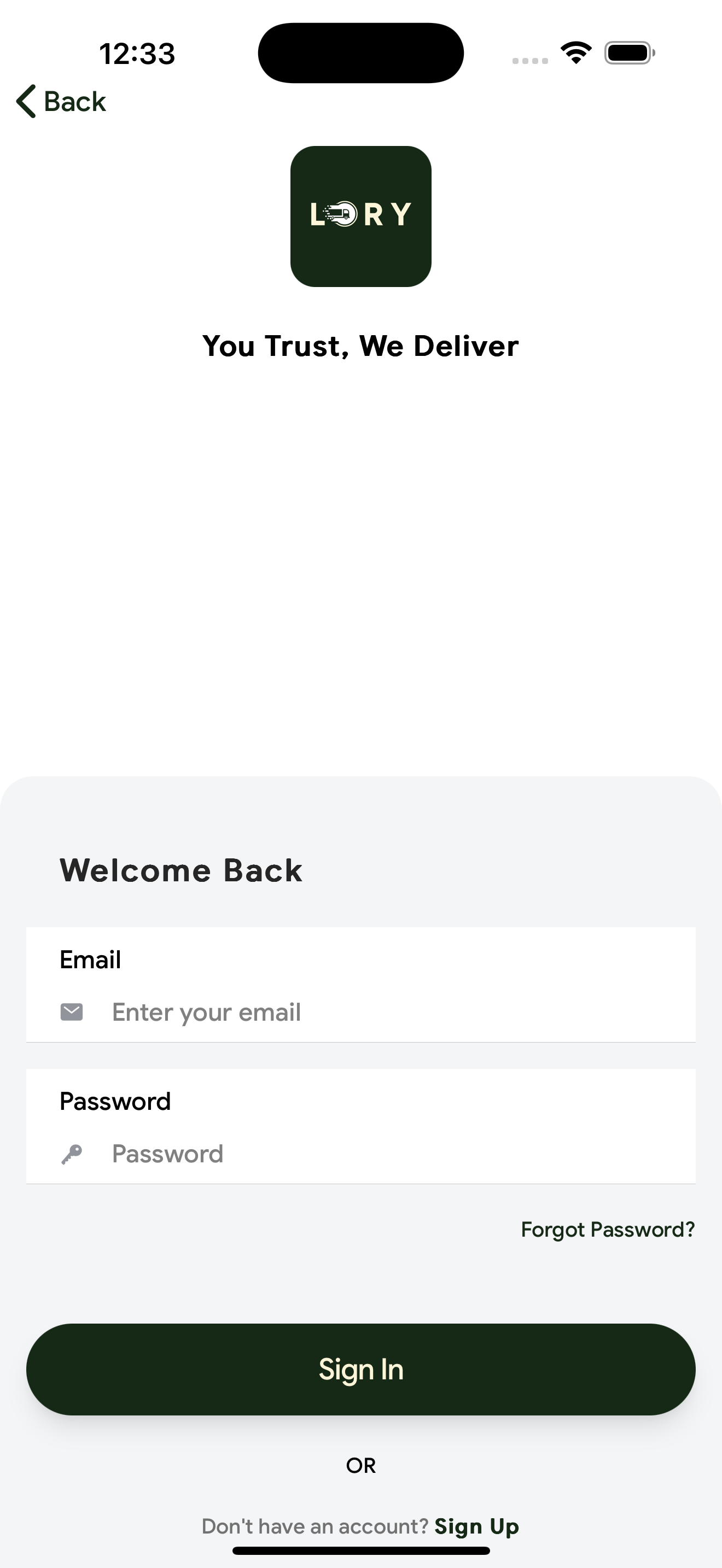The image size is (722, 1568).
Task: Open the Forgot Password link
Action: (608, 1230)
